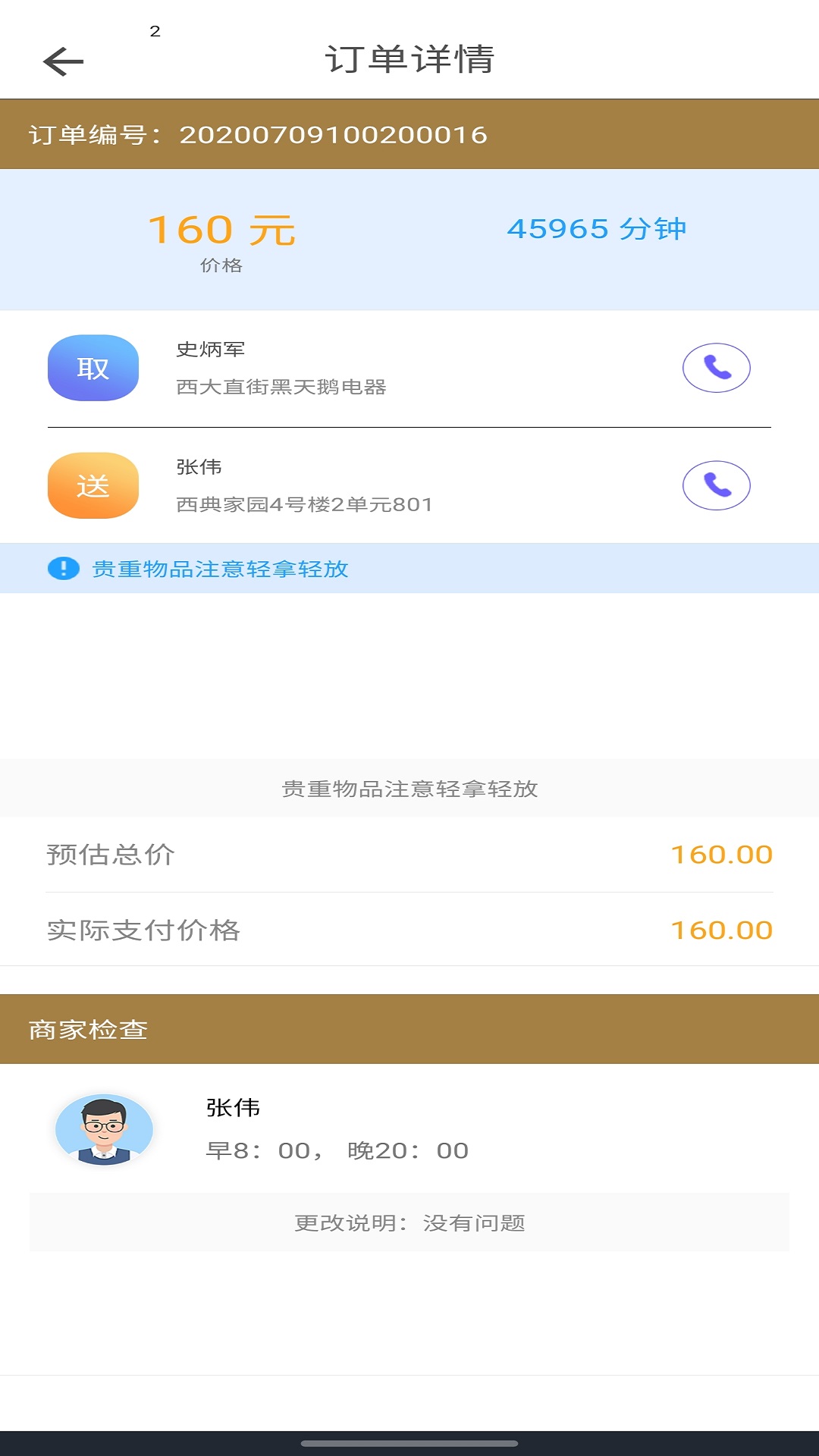This screenshot has height=1456, width=819.
Task: Call delivery contact 张伟
Action: [716, 485]
